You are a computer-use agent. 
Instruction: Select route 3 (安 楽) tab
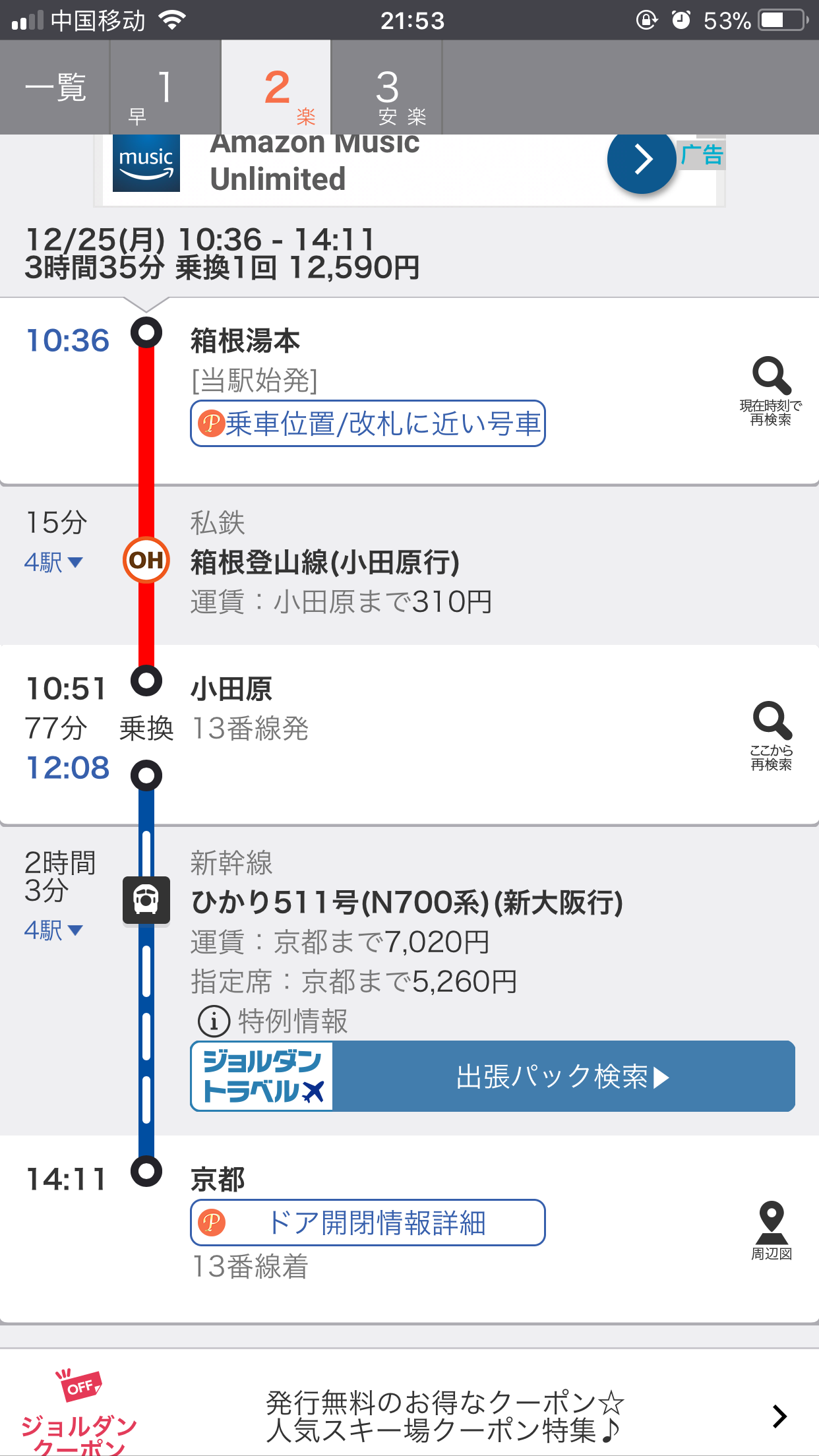386,87
